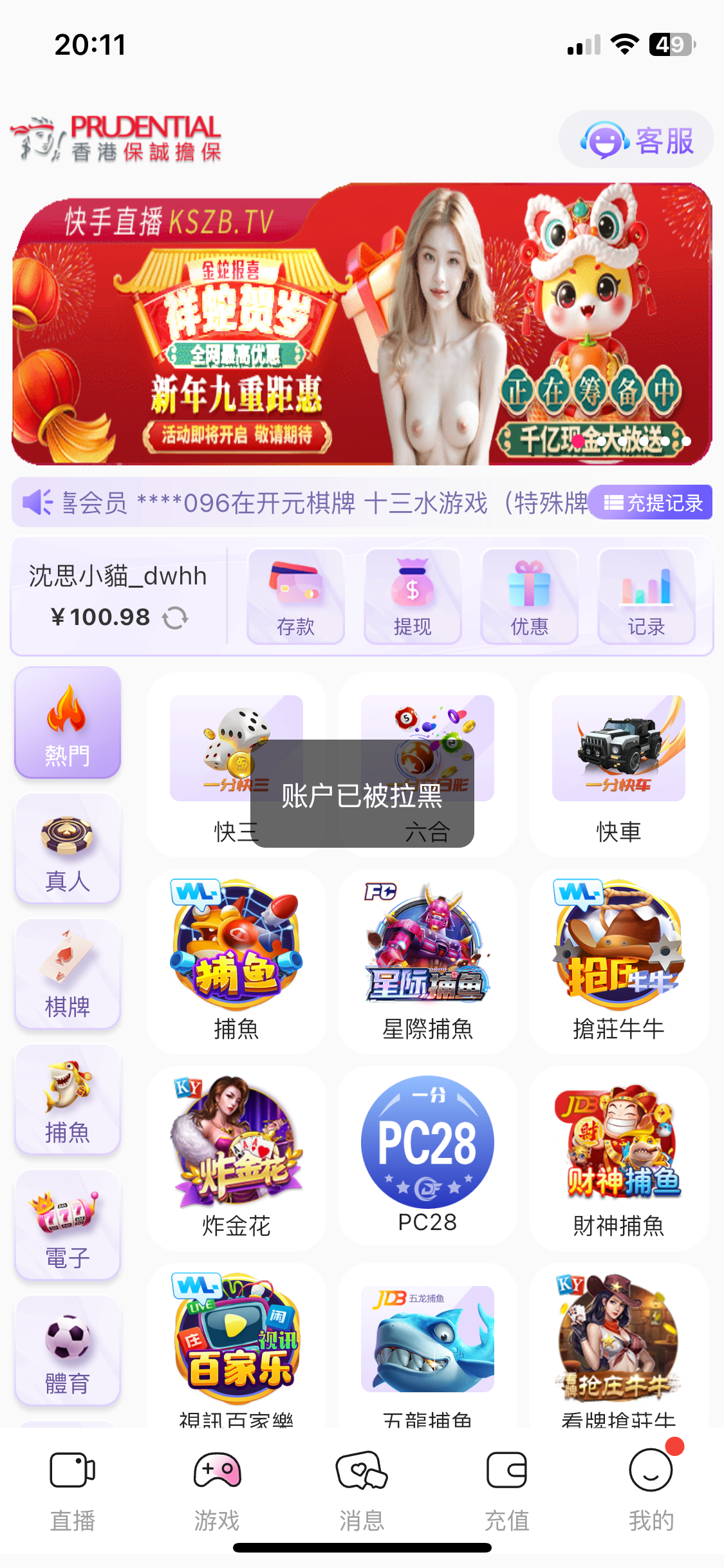Select the 真人 category
The image size is (724, 1568).
[68, 848]
